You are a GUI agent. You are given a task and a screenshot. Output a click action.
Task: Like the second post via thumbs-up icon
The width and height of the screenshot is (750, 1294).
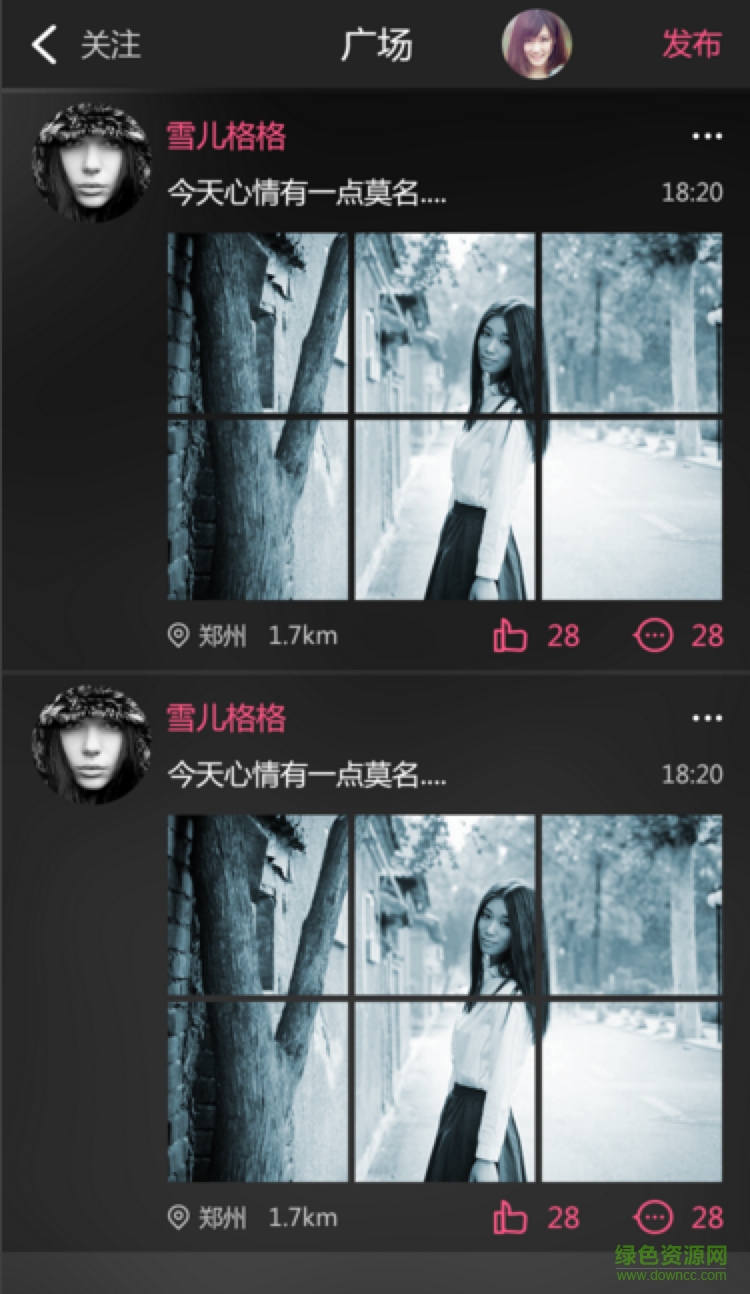(x=509, y=1217)
